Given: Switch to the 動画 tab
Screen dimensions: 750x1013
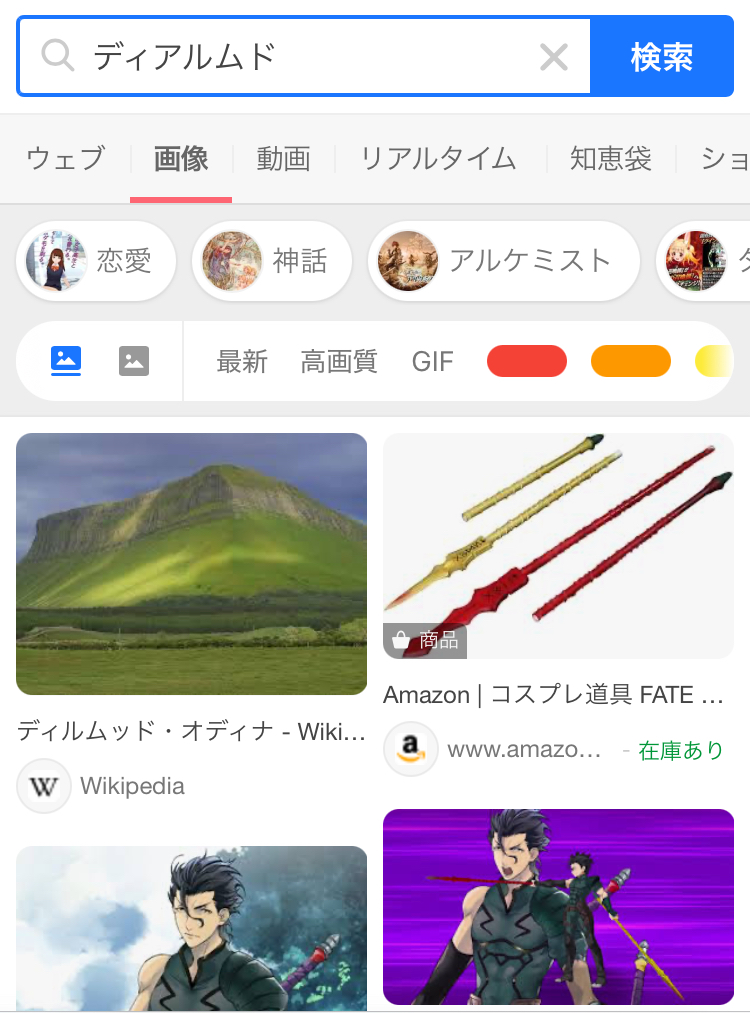Looking at the screenshot, I should [283, 159].
